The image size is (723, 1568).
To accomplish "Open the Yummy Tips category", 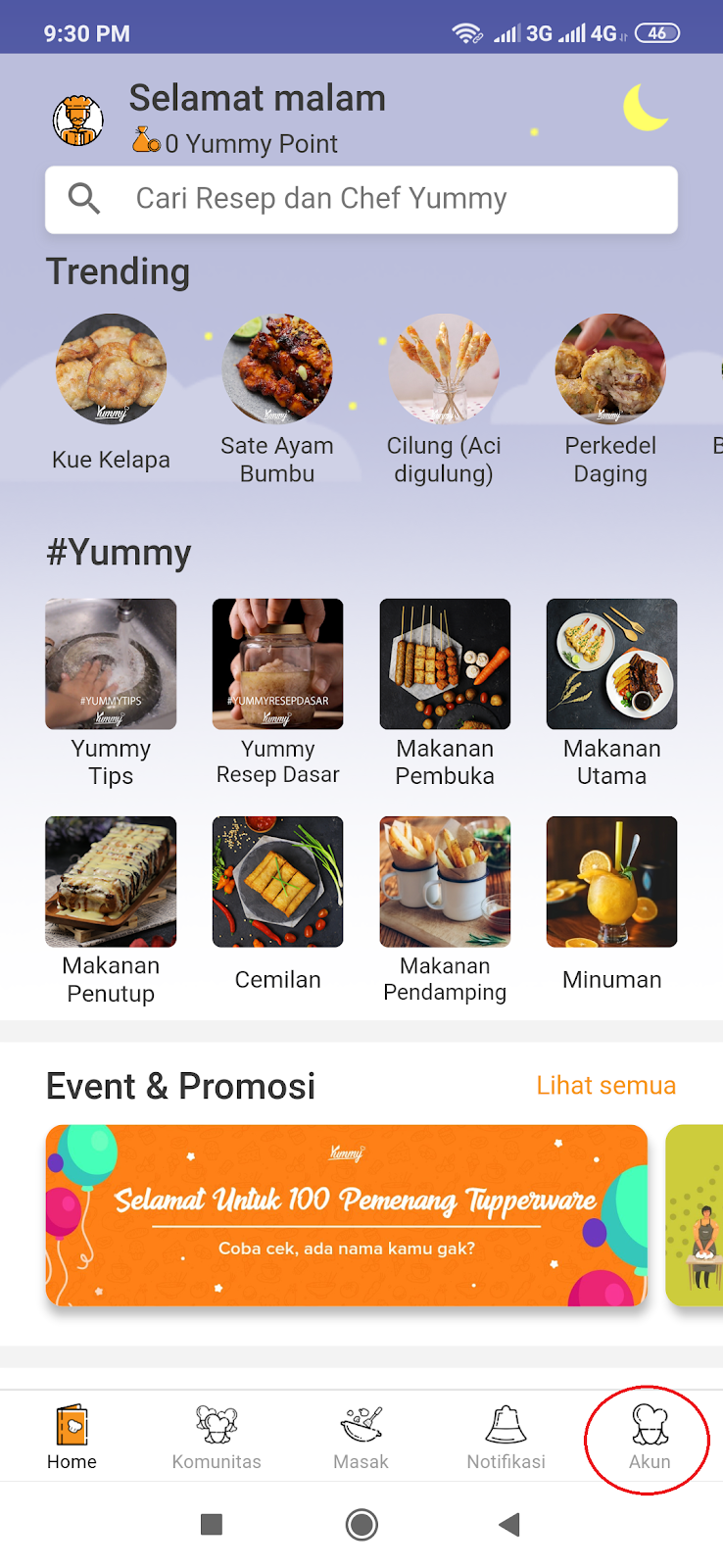I will [x=111, y=664].
